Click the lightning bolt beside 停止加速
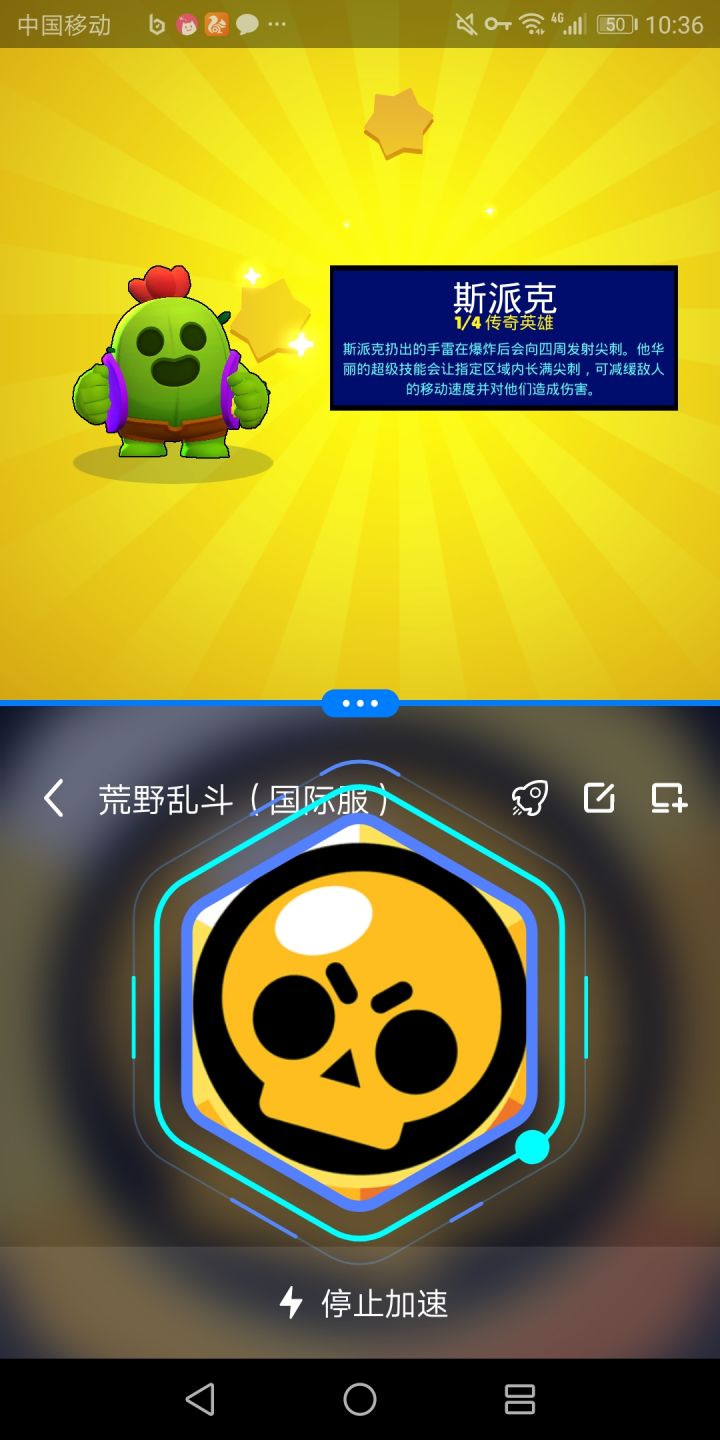 point(291,1304)
